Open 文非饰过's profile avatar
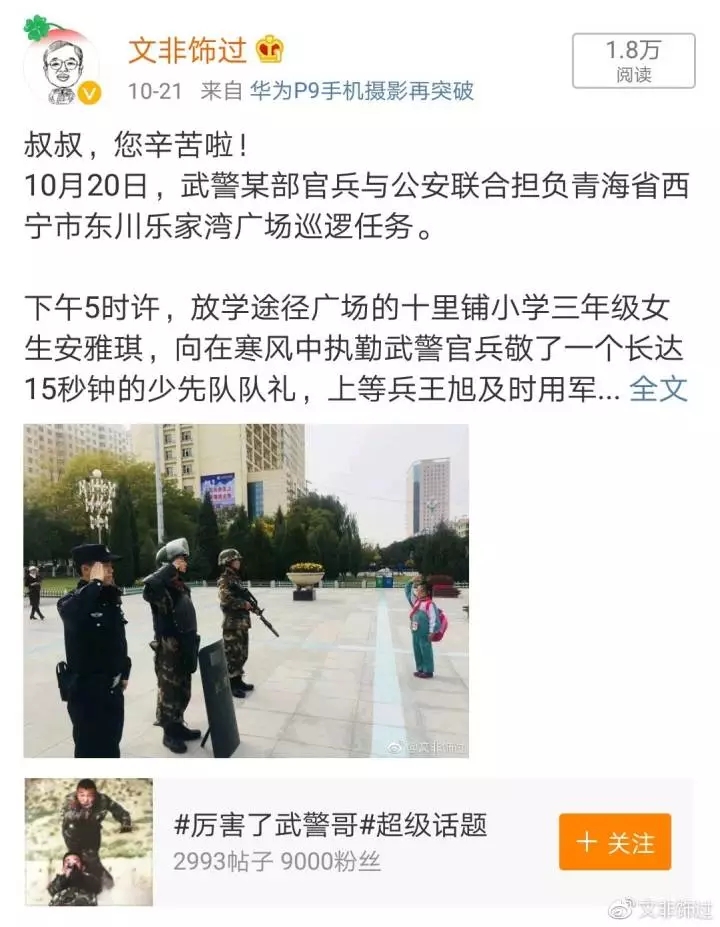720x927 pixels. pyautogui.click(x=61, y=67)
